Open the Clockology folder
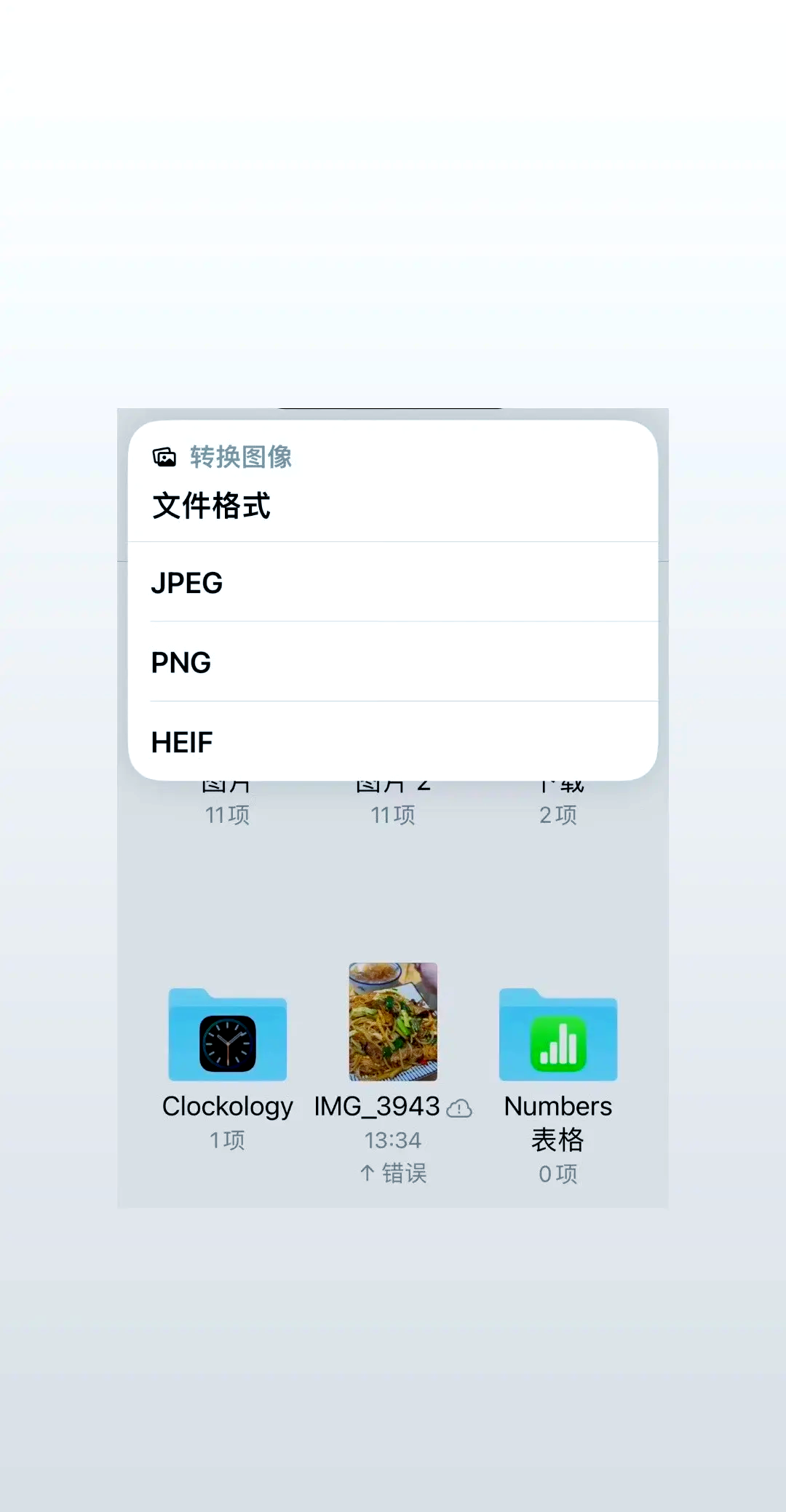 pos(227,1036)
